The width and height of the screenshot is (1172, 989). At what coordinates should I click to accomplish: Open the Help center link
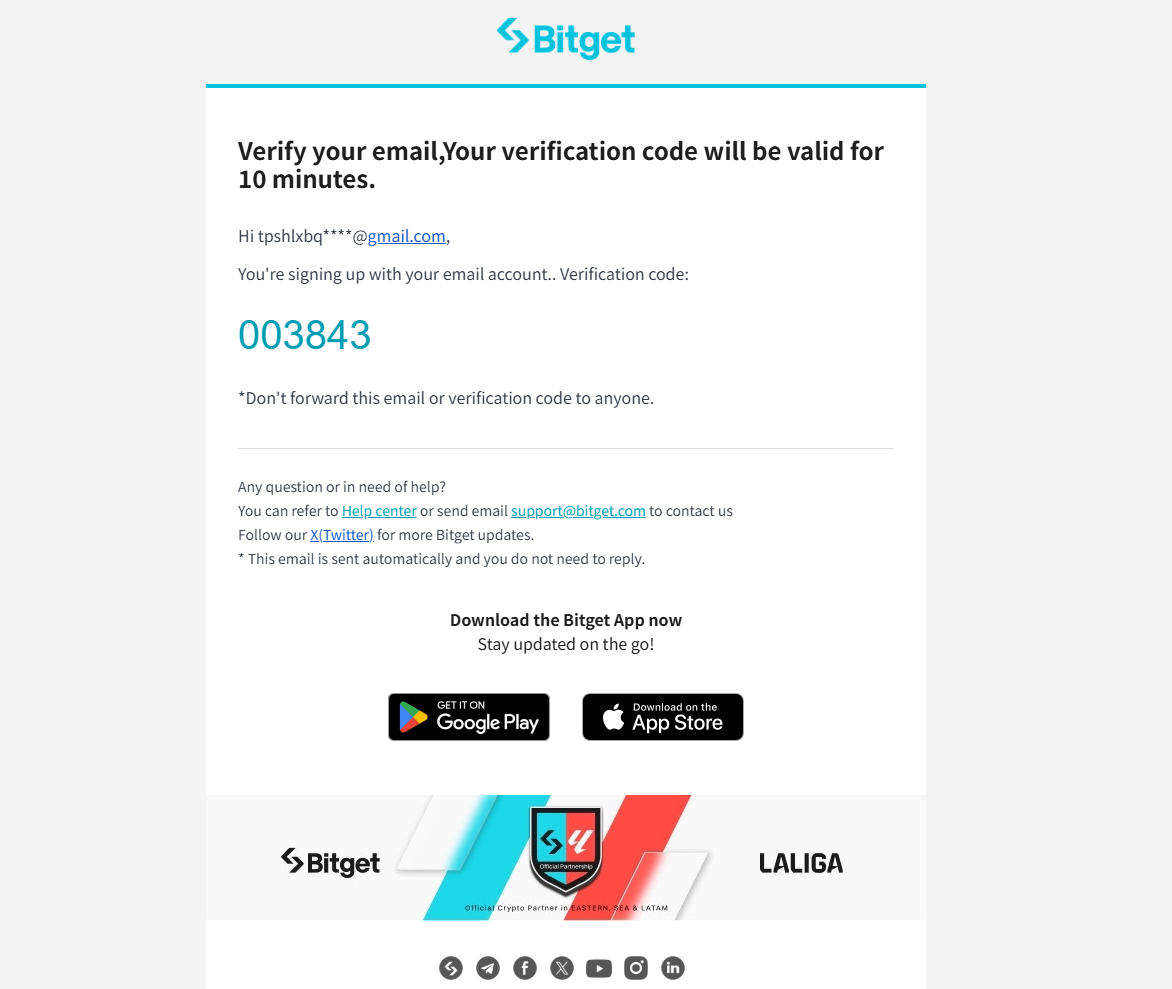tap(379, 511)
